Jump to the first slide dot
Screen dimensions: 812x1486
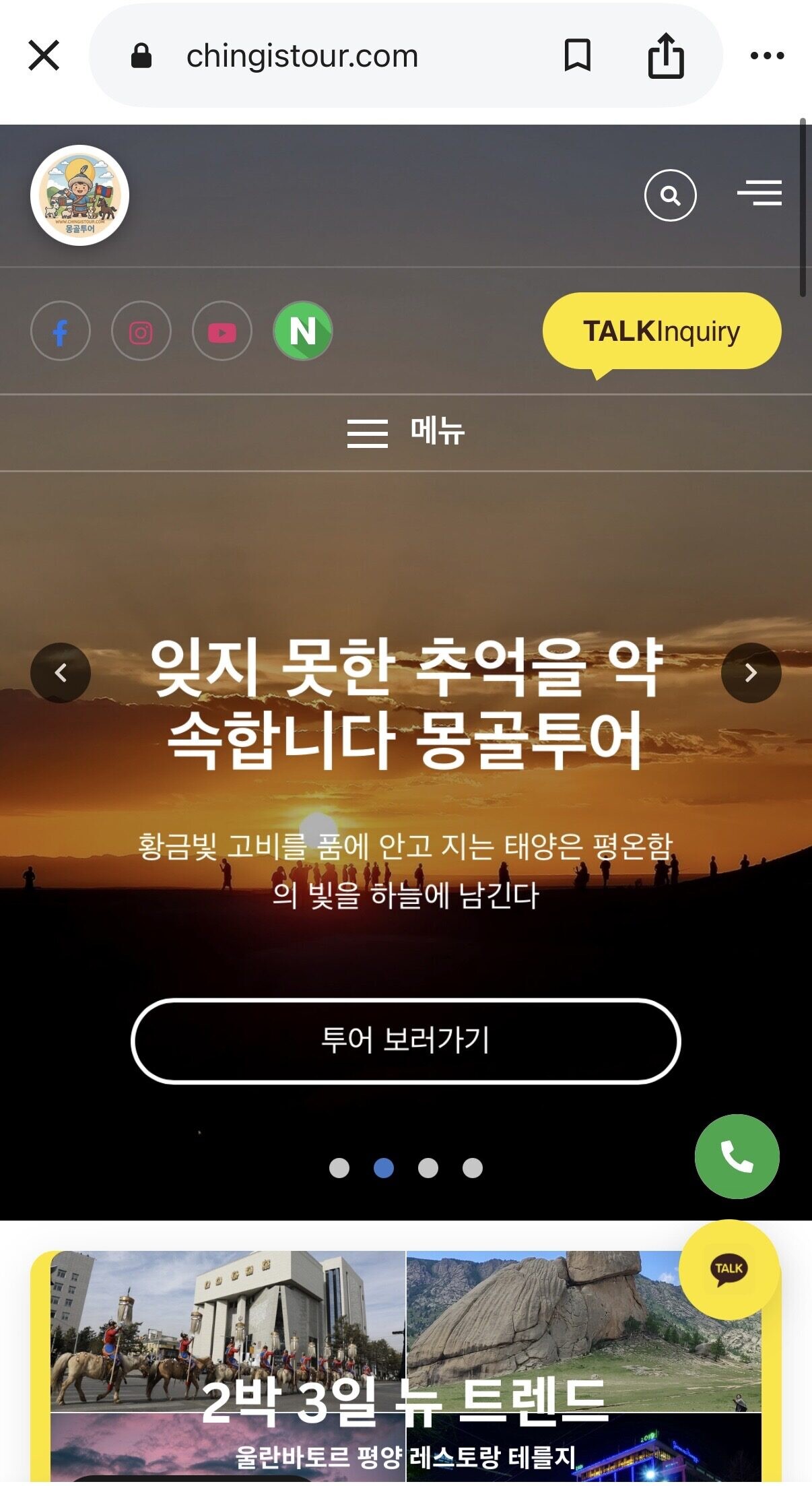339,1168
